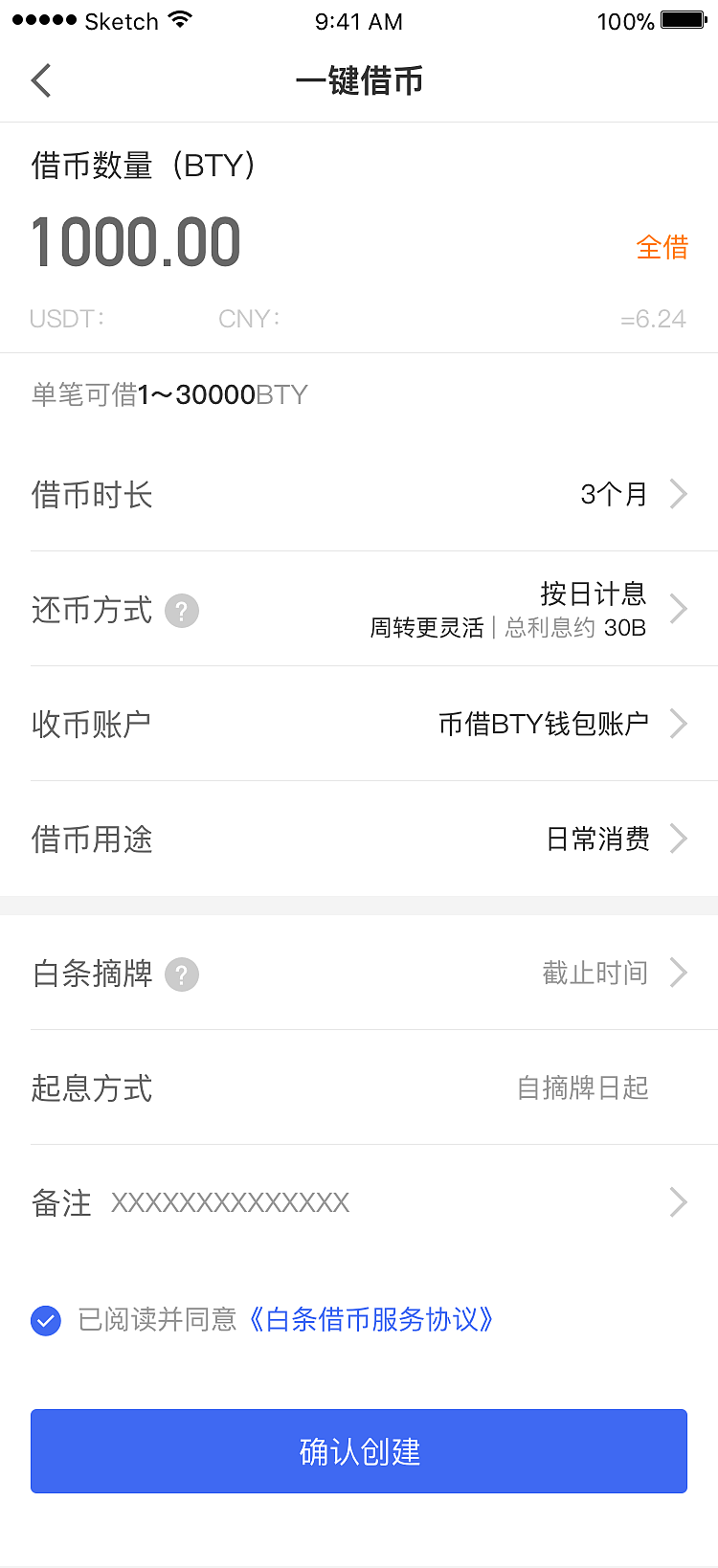Select the 一键借币 page title
The image size is (718, 1568).
(x=359, y=81)
